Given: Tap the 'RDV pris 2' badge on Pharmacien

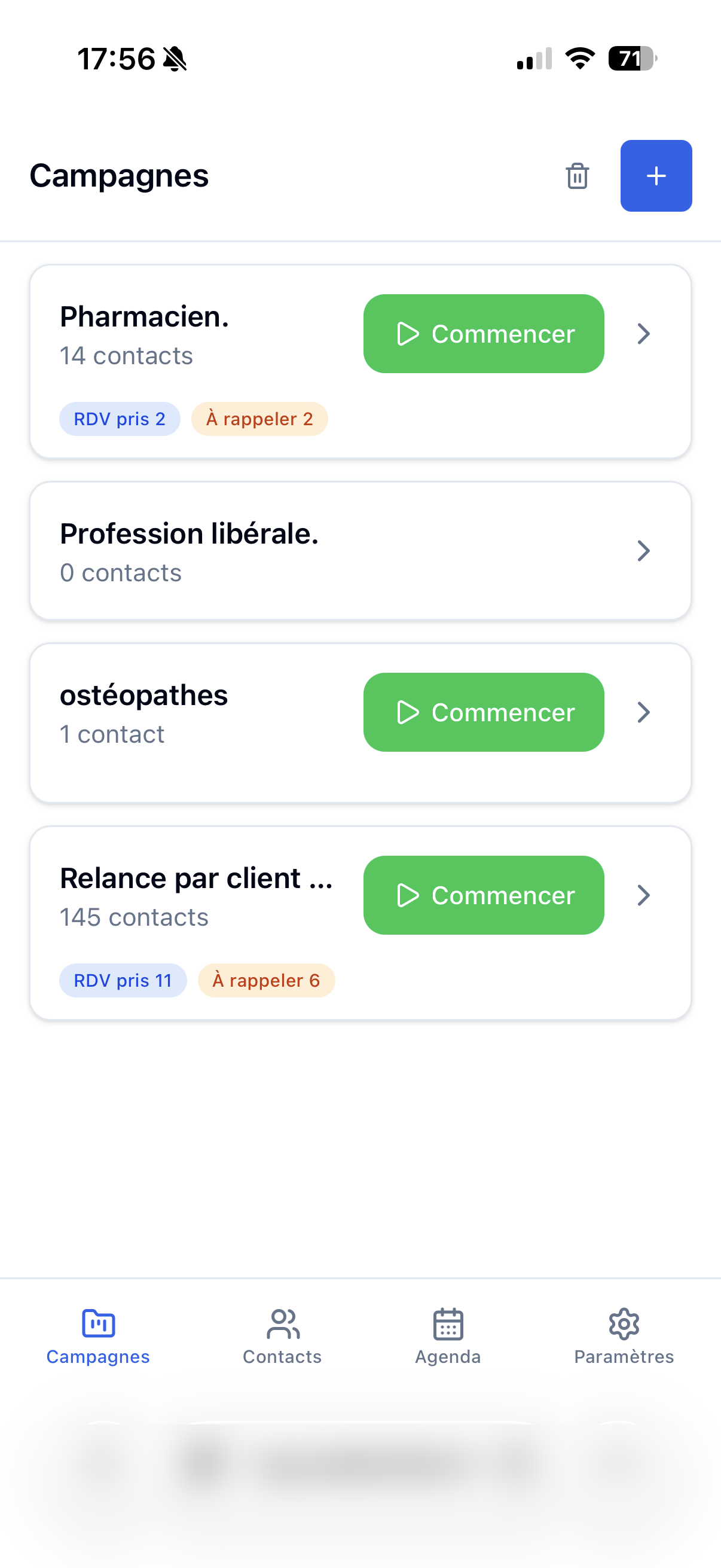Looking at the screenshot, I should (120, 418).
